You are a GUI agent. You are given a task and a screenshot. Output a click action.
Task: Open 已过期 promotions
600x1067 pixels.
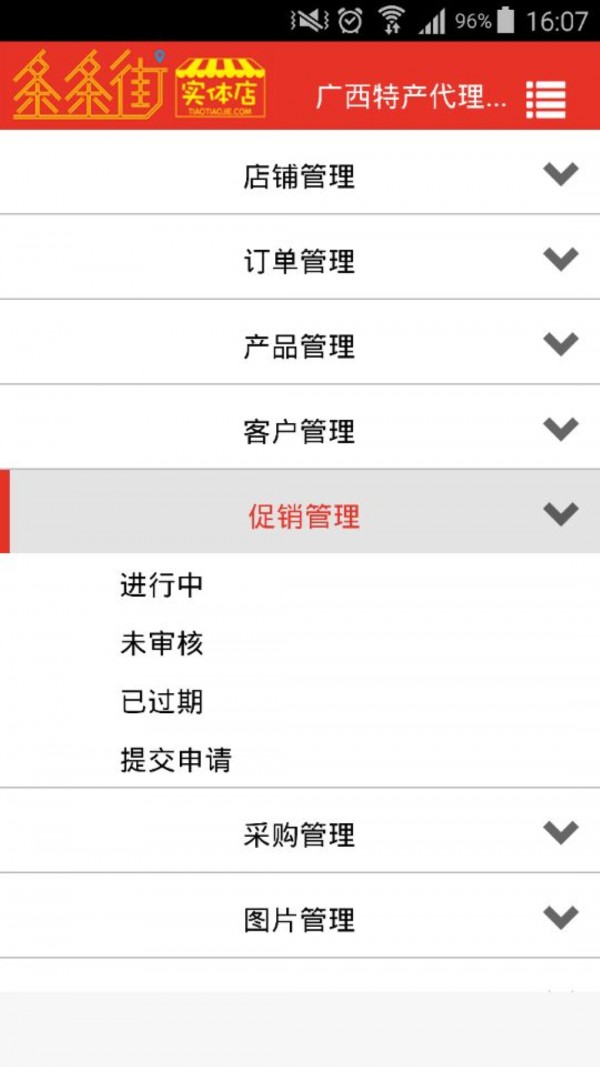(162, 702)
